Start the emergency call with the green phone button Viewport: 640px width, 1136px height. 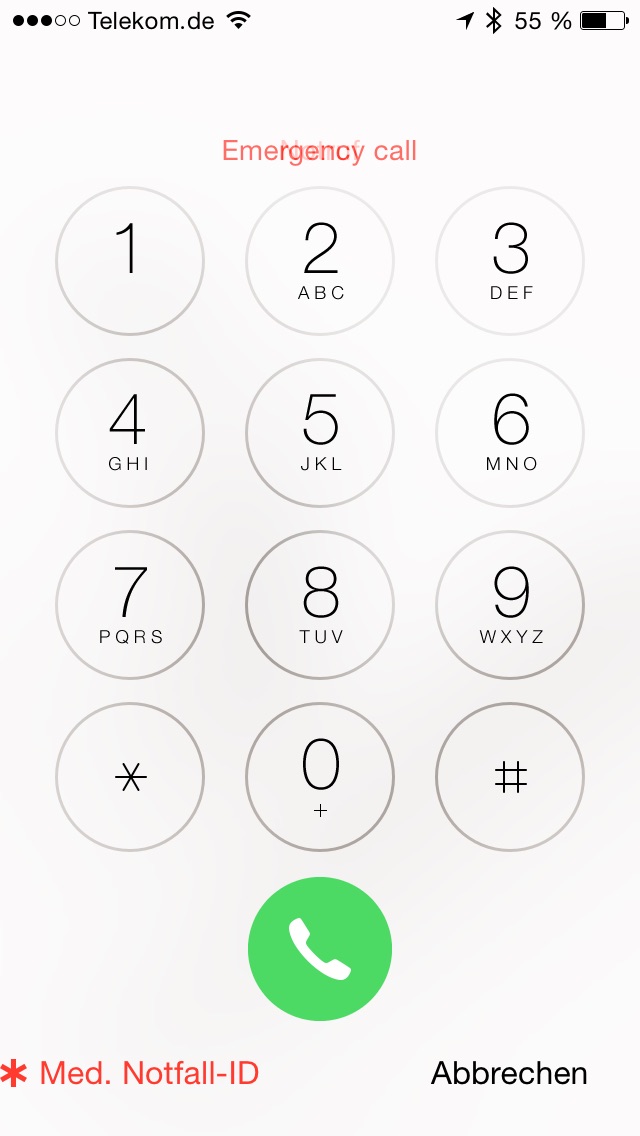320,949
